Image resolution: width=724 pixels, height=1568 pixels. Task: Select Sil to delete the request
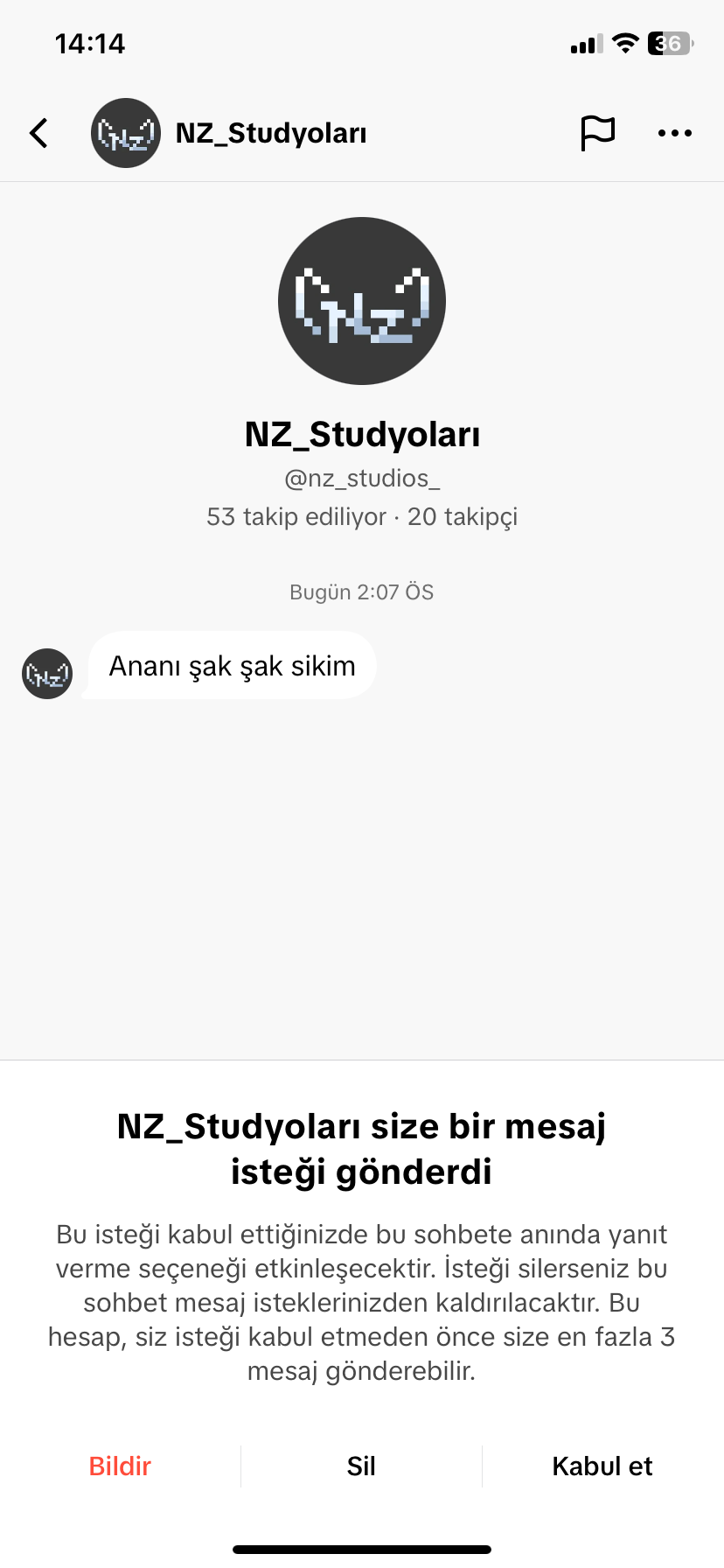361,1466
